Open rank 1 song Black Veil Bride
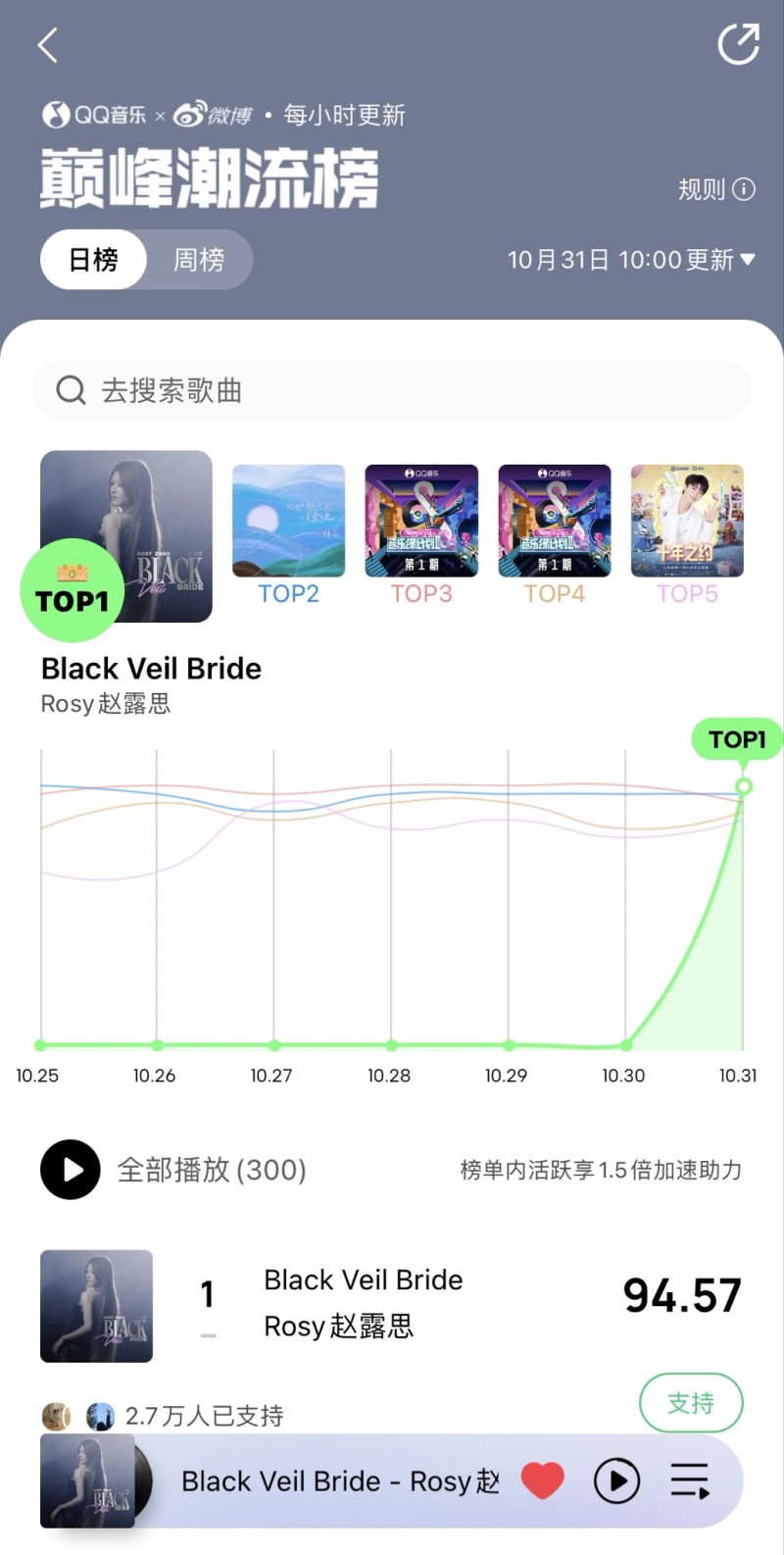784x1555 pixels. tap(363, 1303)
